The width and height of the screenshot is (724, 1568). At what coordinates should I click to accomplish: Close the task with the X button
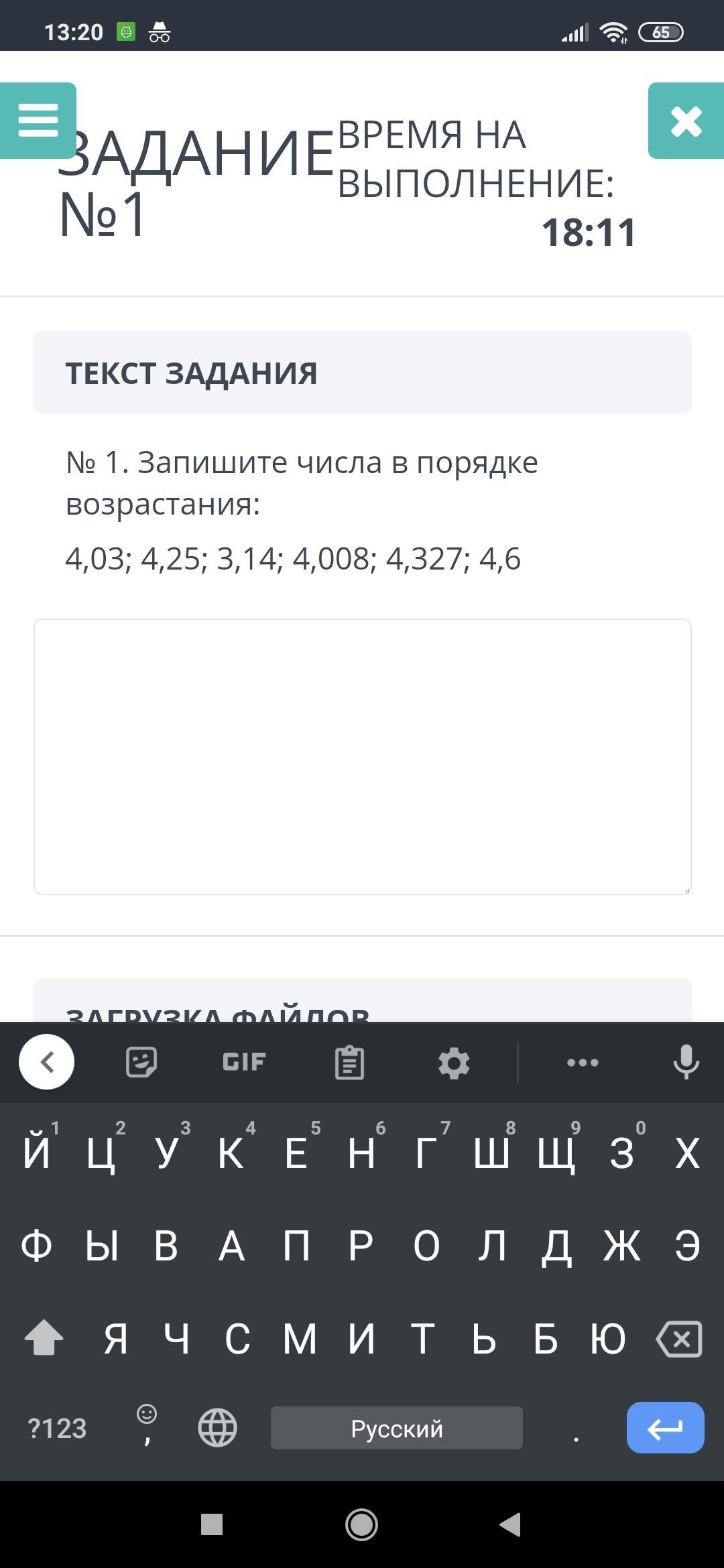coord(686,121)
